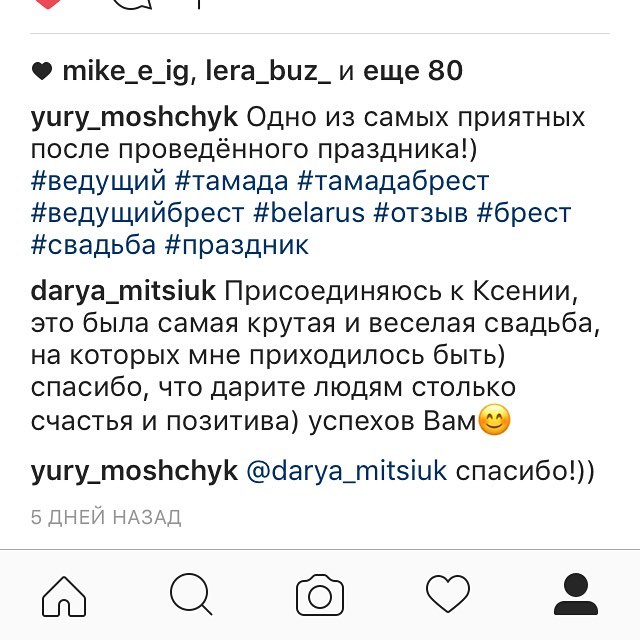
Task: Open lera_buz_'s profile from the likes line
Action: coord(267,71)
